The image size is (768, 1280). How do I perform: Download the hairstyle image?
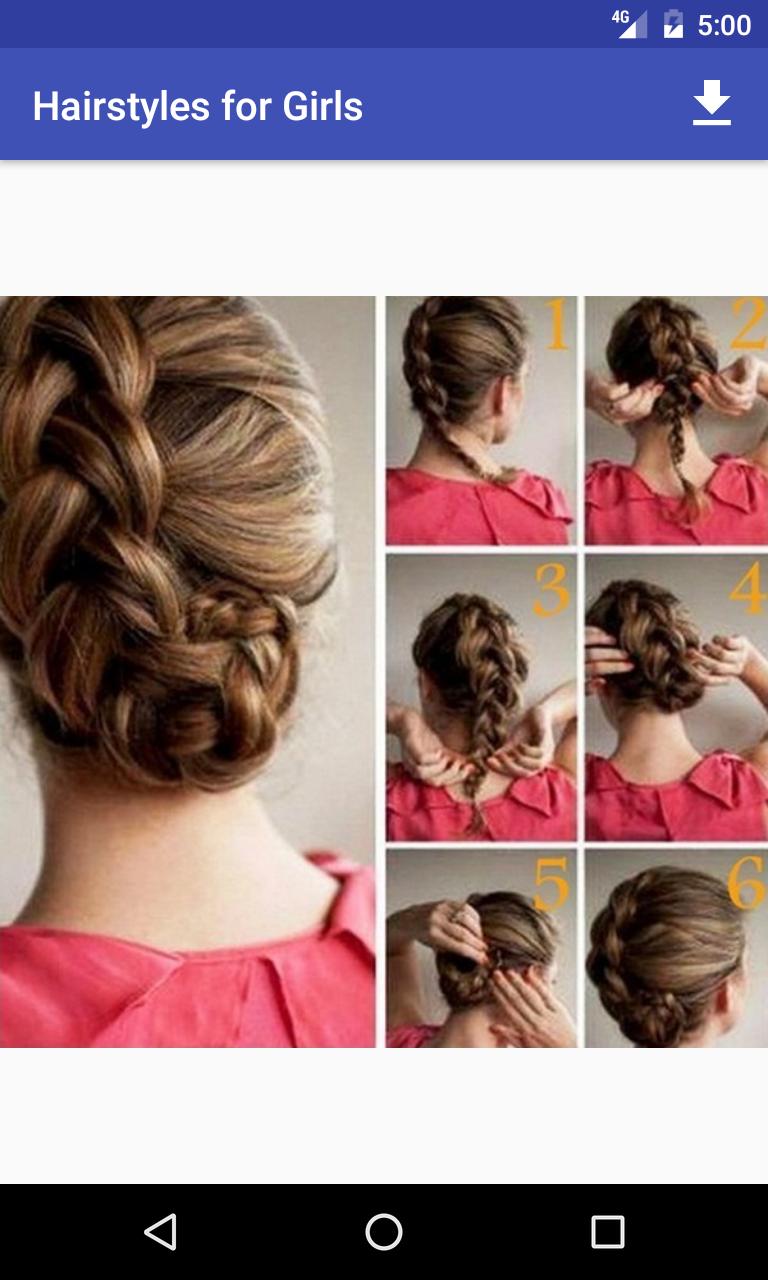pyautogui.click(x=711, y=104)
